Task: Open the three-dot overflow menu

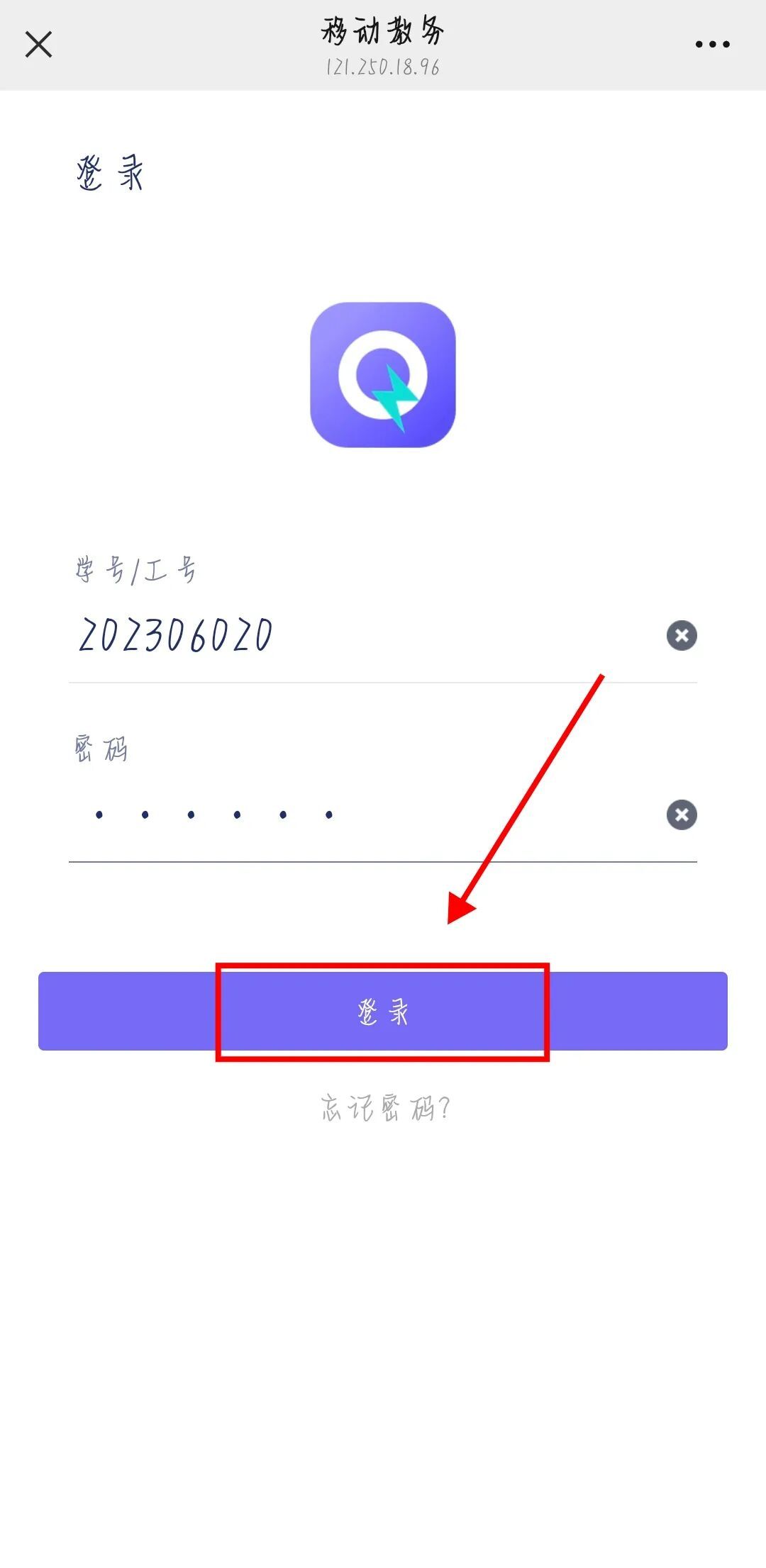Action: [x=712, y=44]
